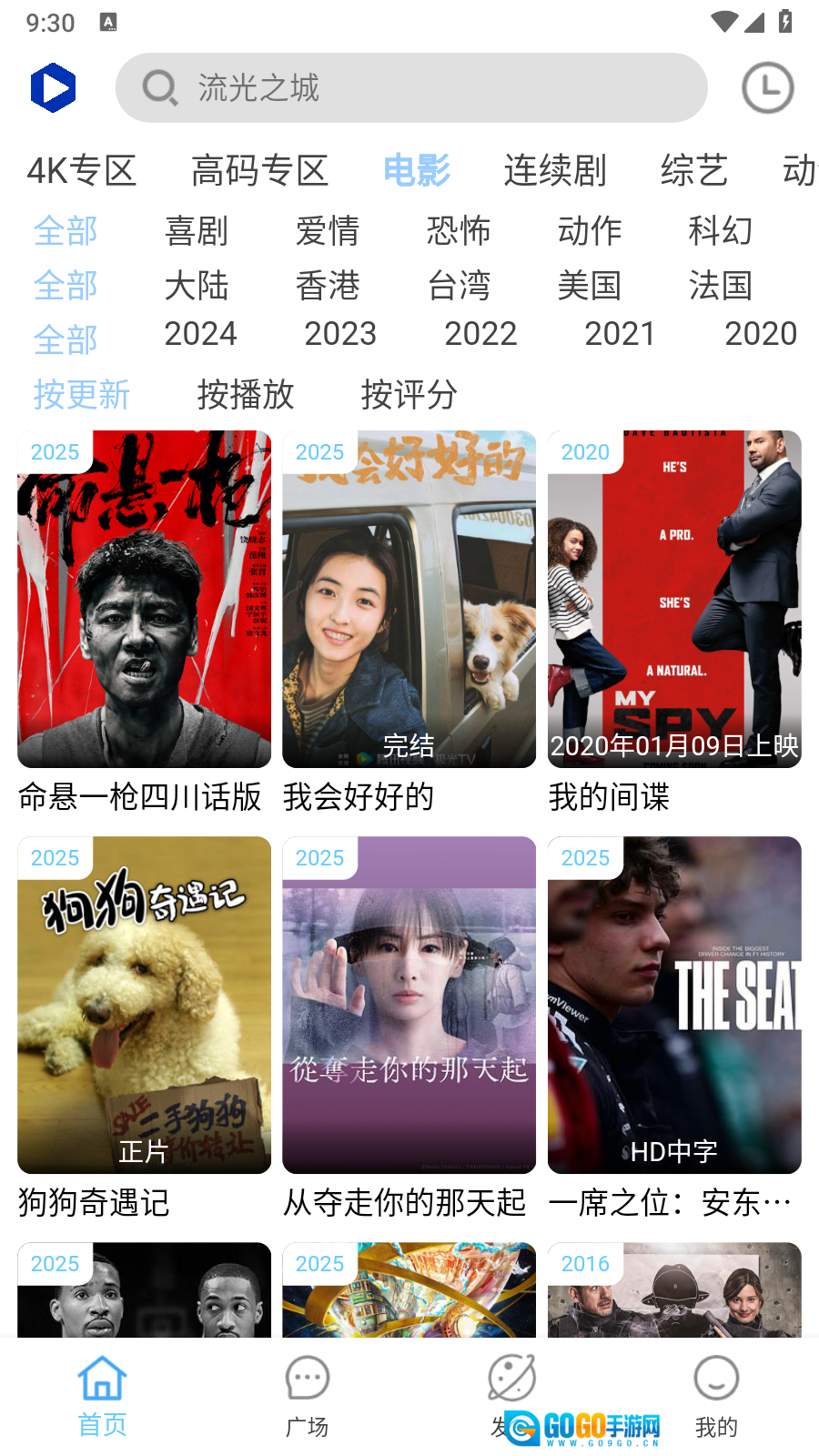Select the 综艺 tab
Screen dimensions: 819x1456
pyautogui.click(x=693, y=171)
